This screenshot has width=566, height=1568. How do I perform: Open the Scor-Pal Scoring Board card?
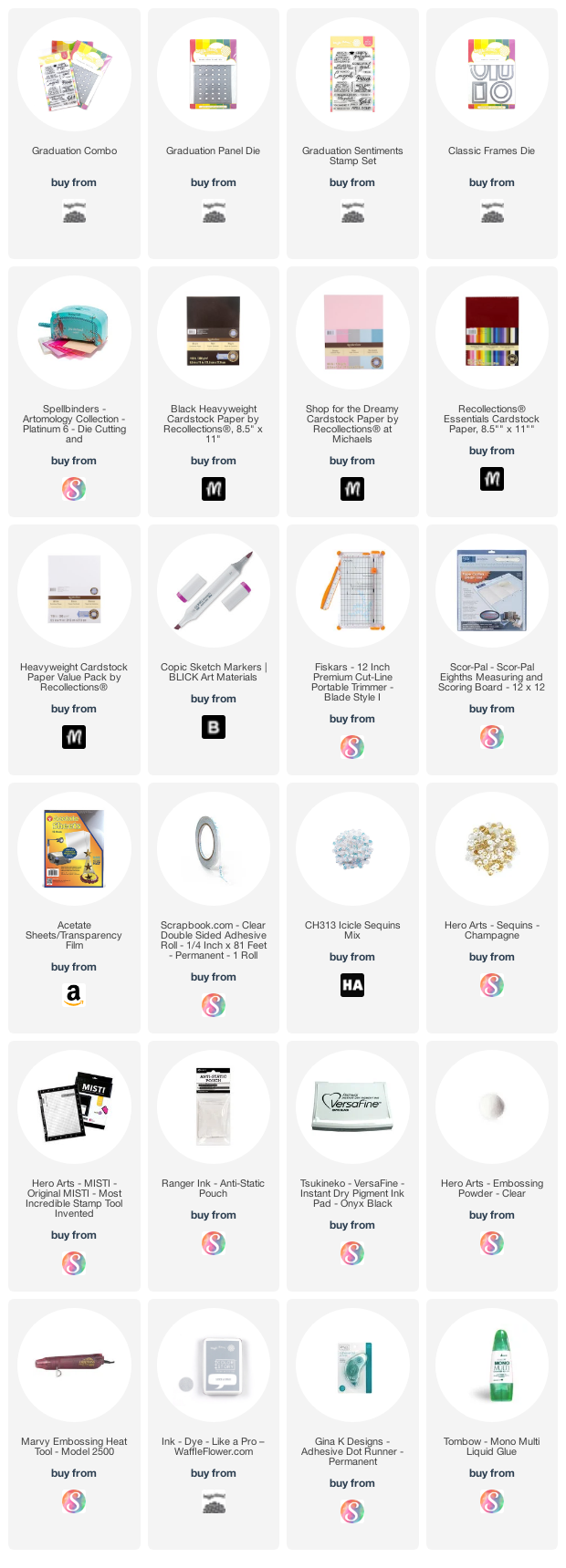[x=491, y=593]
